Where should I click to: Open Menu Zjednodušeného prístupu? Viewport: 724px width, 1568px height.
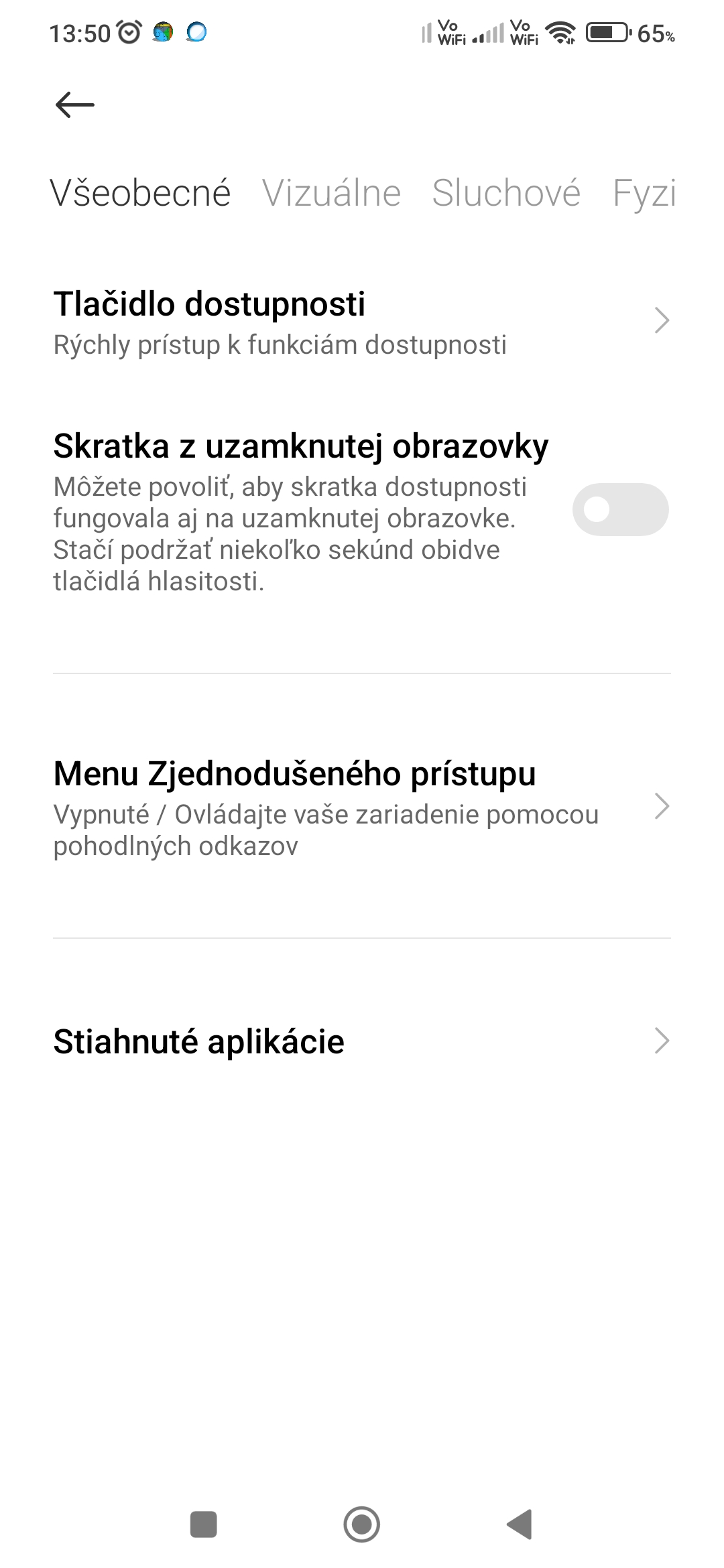pyautogui.click(x=362, y=806)
